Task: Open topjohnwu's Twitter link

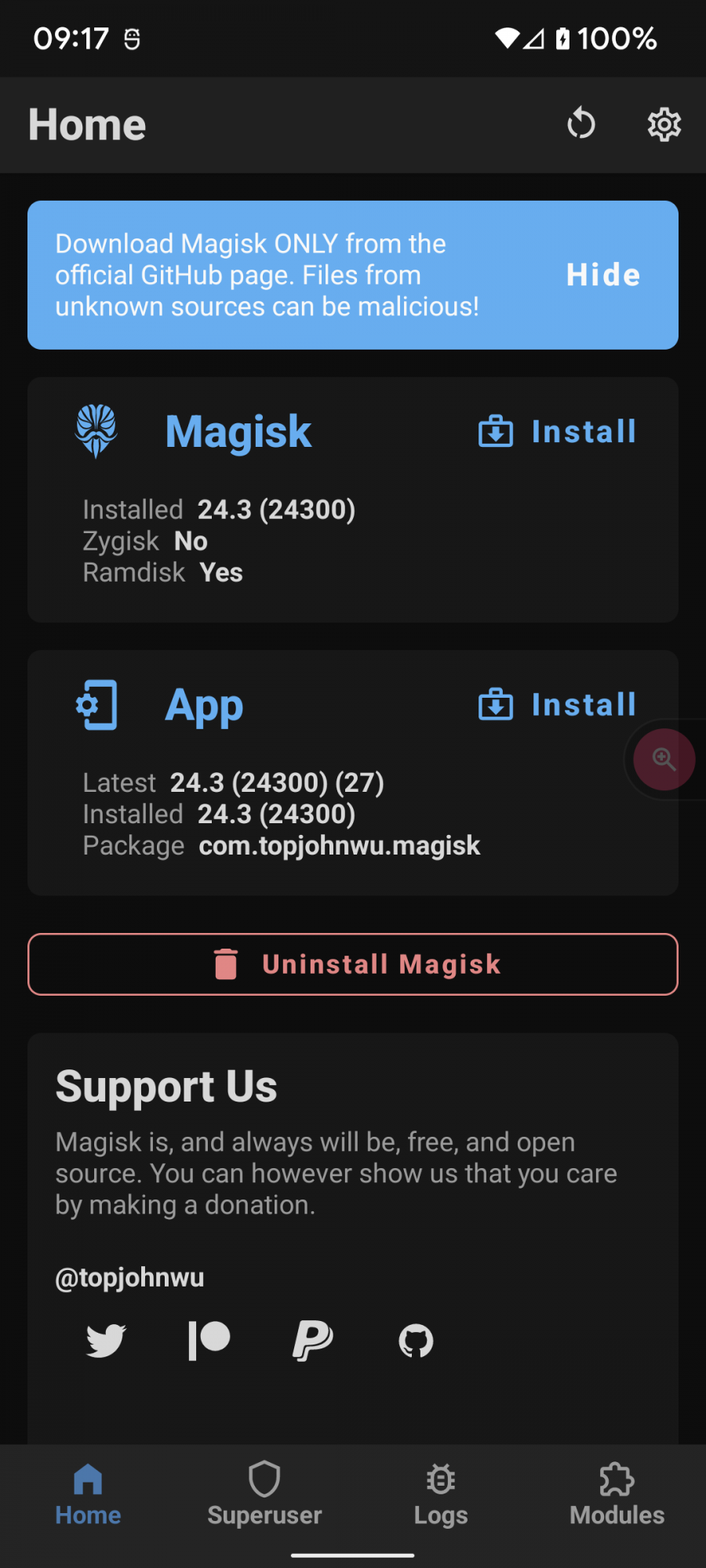Action: tap(106, 1341)
